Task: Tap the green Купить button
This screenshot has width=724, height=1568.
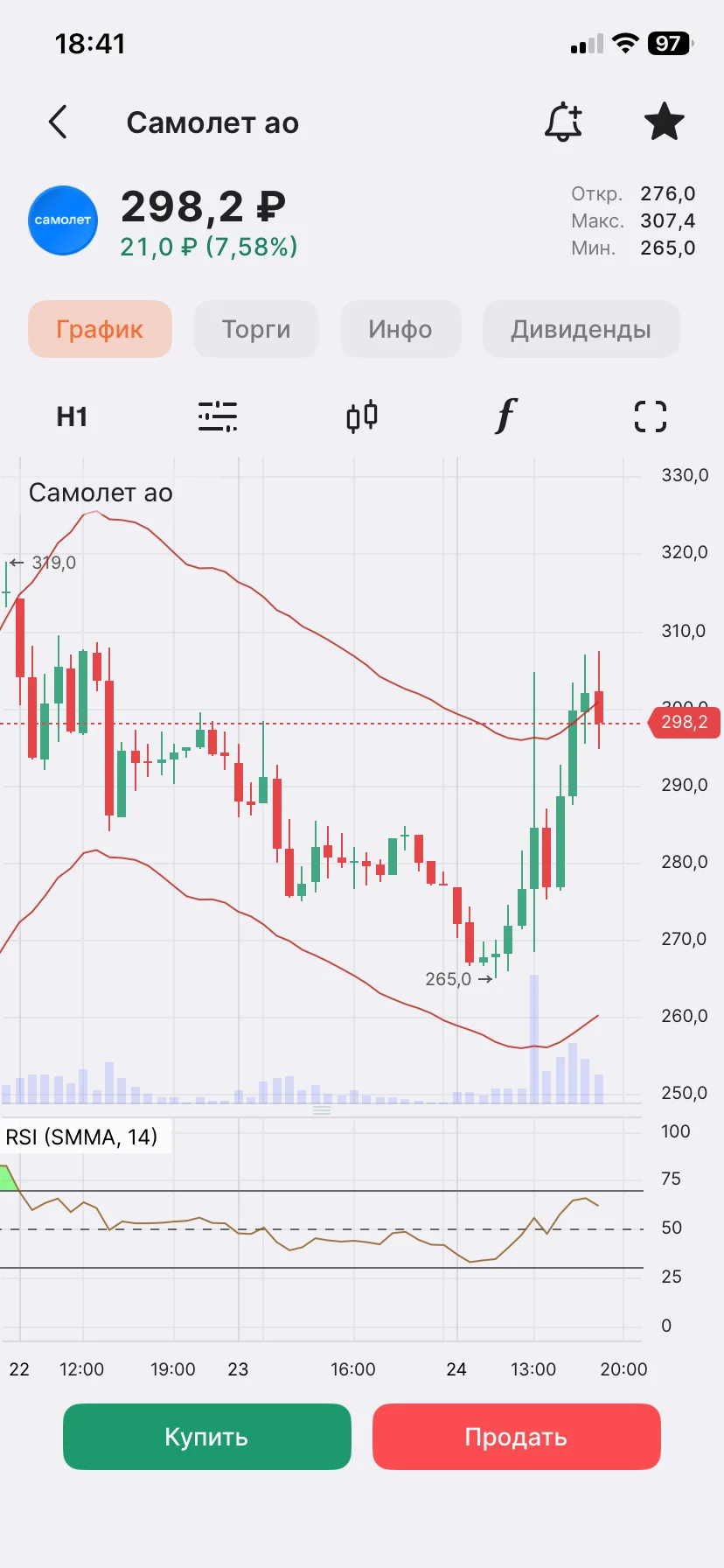Action: [207, 1437]
